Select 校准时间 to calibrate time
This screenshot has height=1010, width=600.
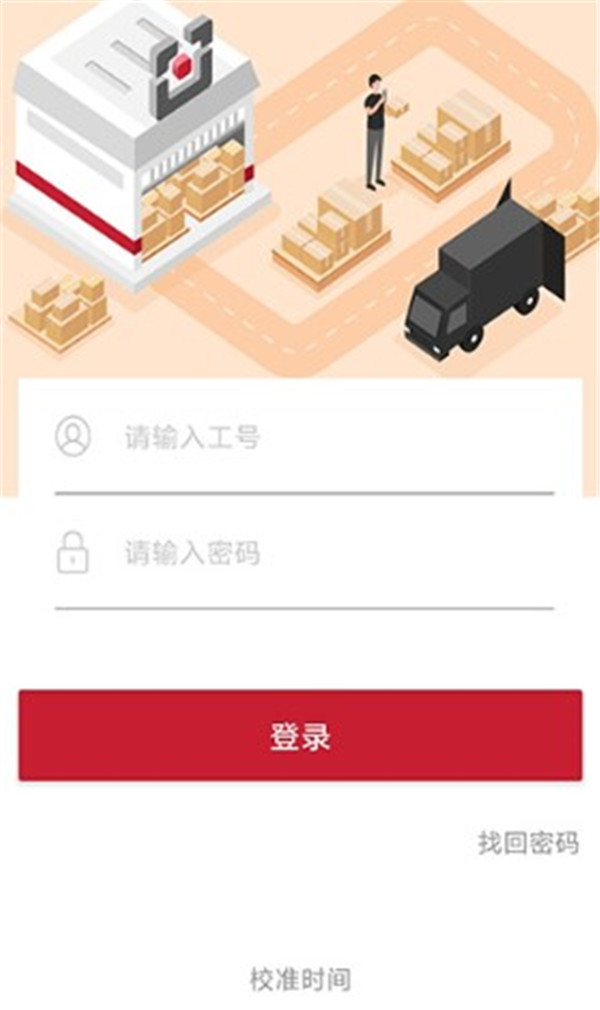click(x=300, y=979)
